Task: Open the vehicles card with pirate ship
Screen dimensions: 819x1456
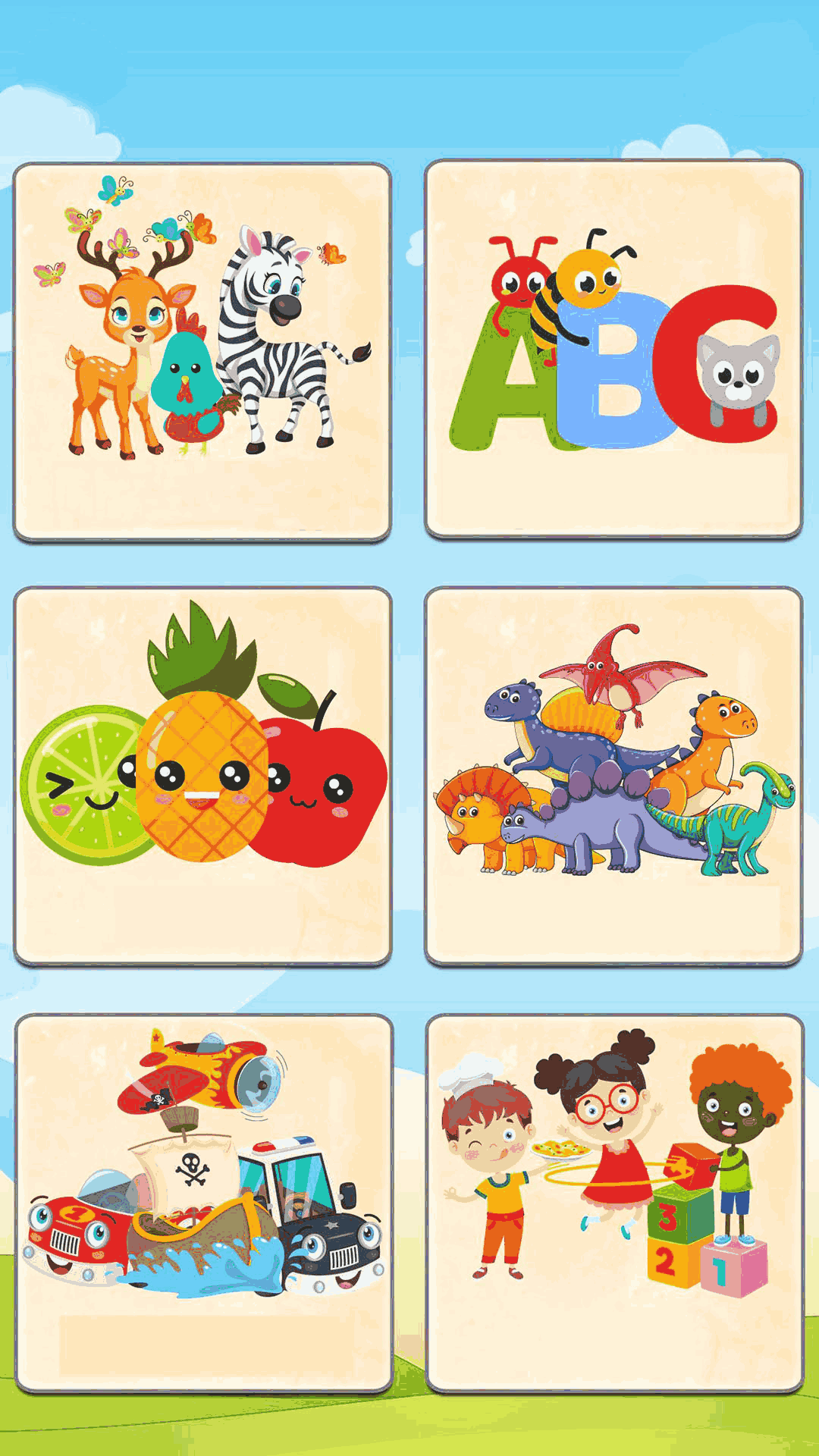Action: 204,1203
